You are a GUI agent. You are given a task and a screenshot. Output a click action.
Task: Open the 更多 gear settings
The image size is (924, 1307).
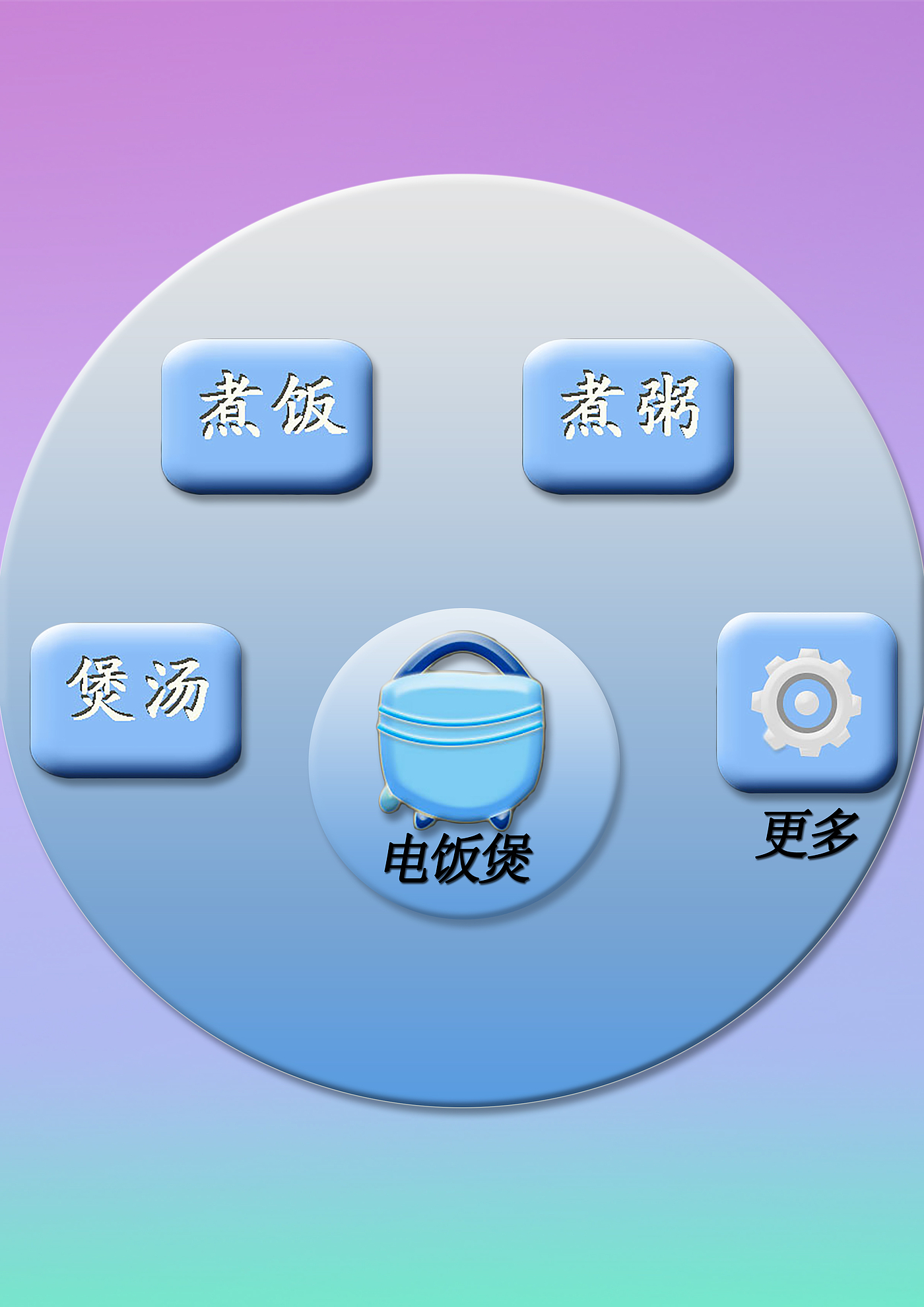pos(807,702)
